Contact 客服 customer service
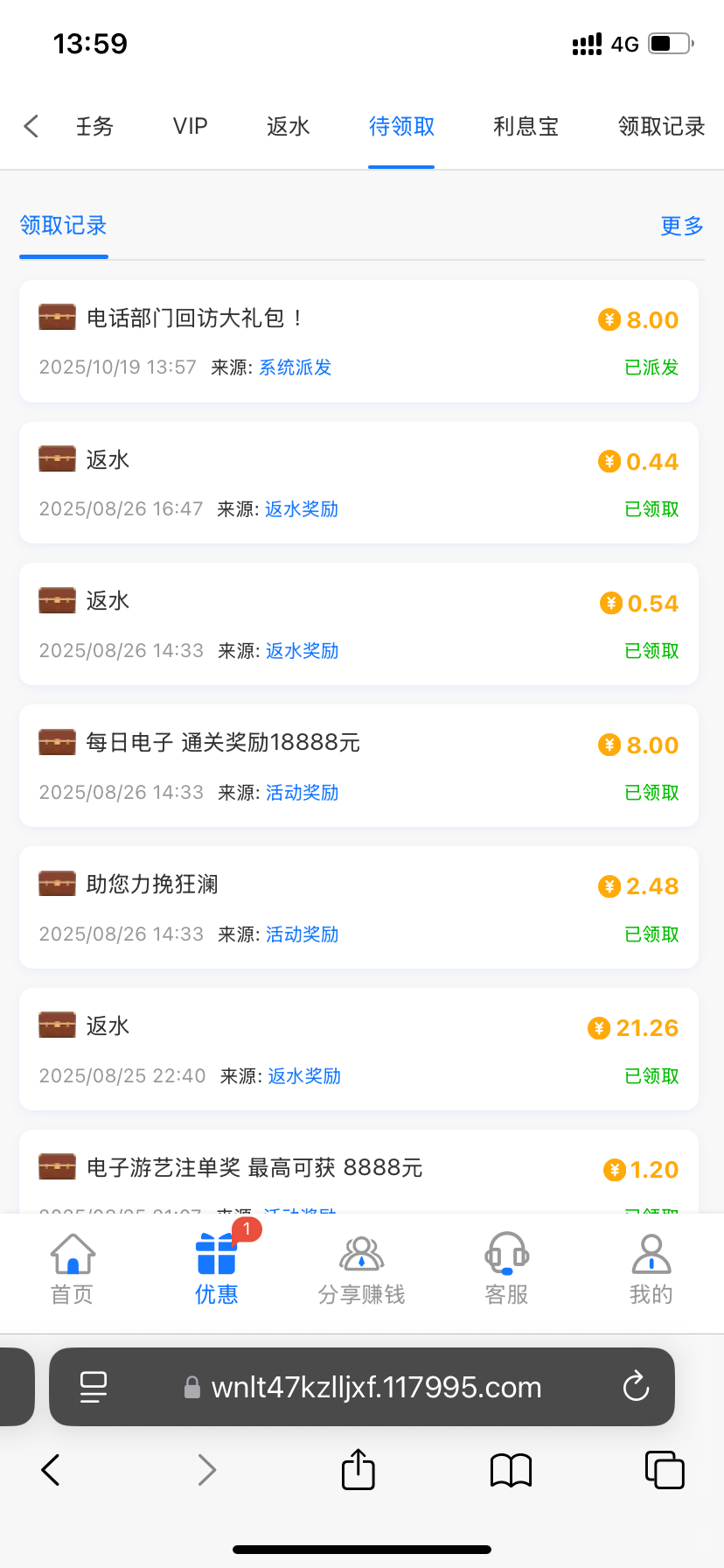This screenshot has width=724, height=1568. tap(506, 1269)
